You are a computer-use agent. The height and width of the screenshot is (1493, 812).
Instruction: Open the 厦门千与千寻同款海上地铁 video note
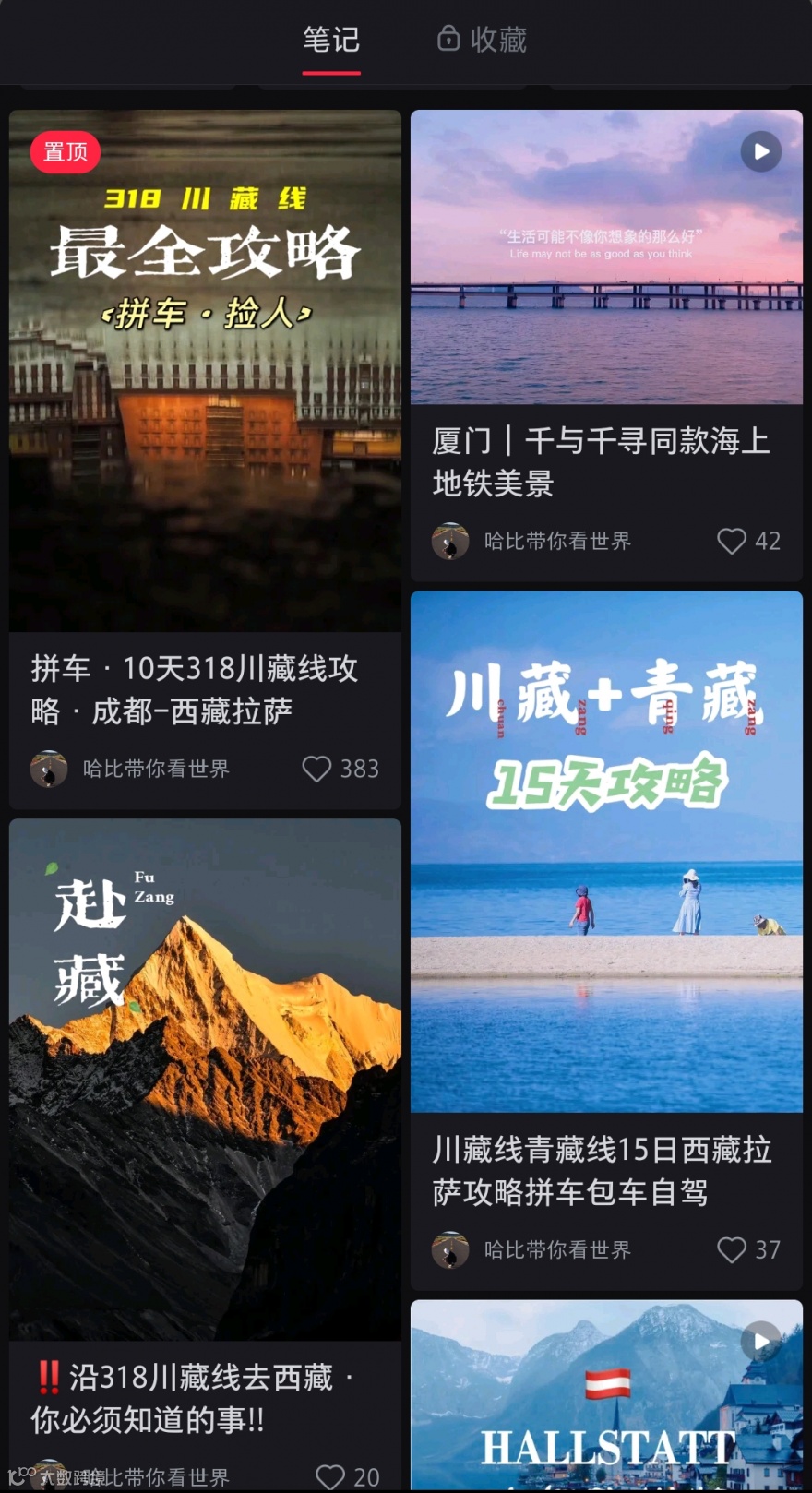point(606,257)
